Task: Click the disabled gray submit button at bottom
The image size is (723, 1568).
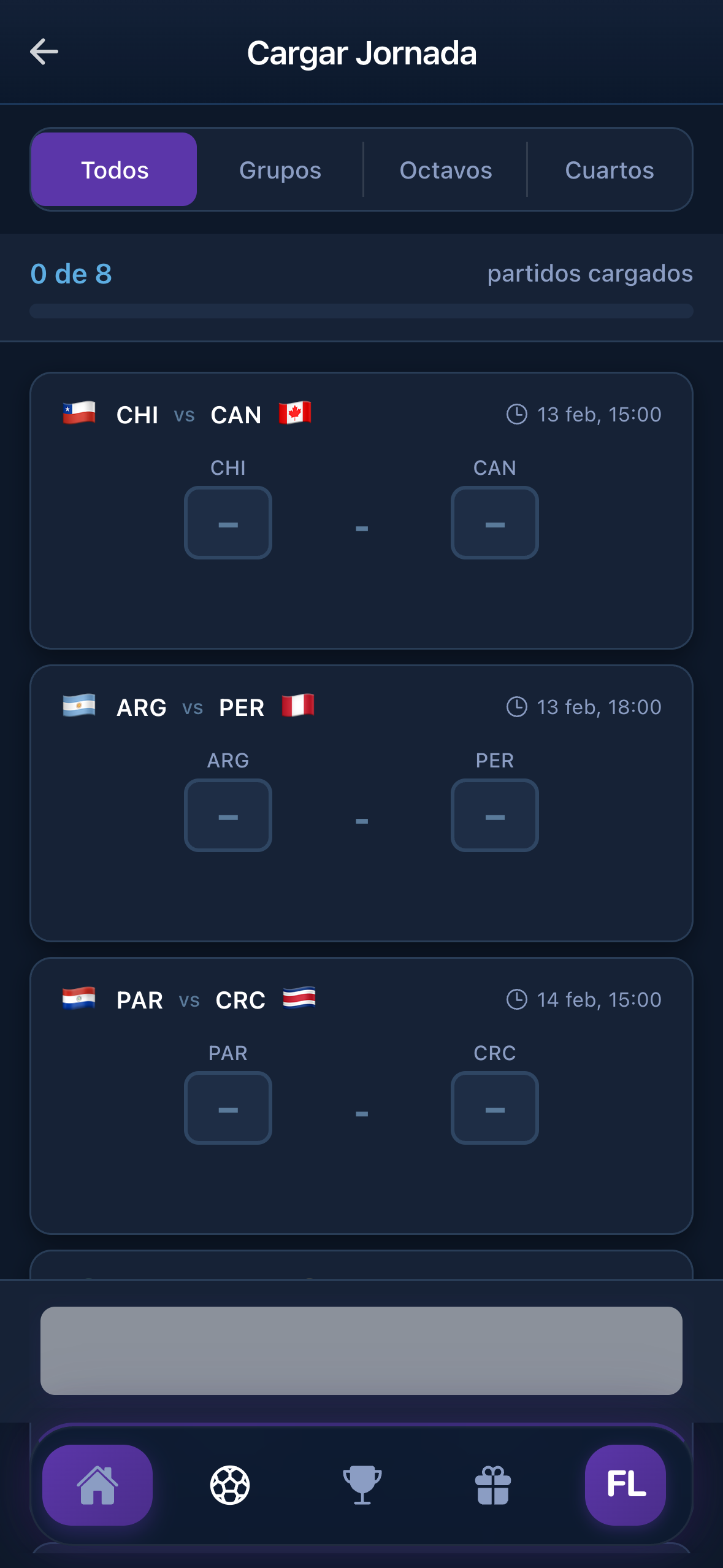Action: [x=361, y=1350]
